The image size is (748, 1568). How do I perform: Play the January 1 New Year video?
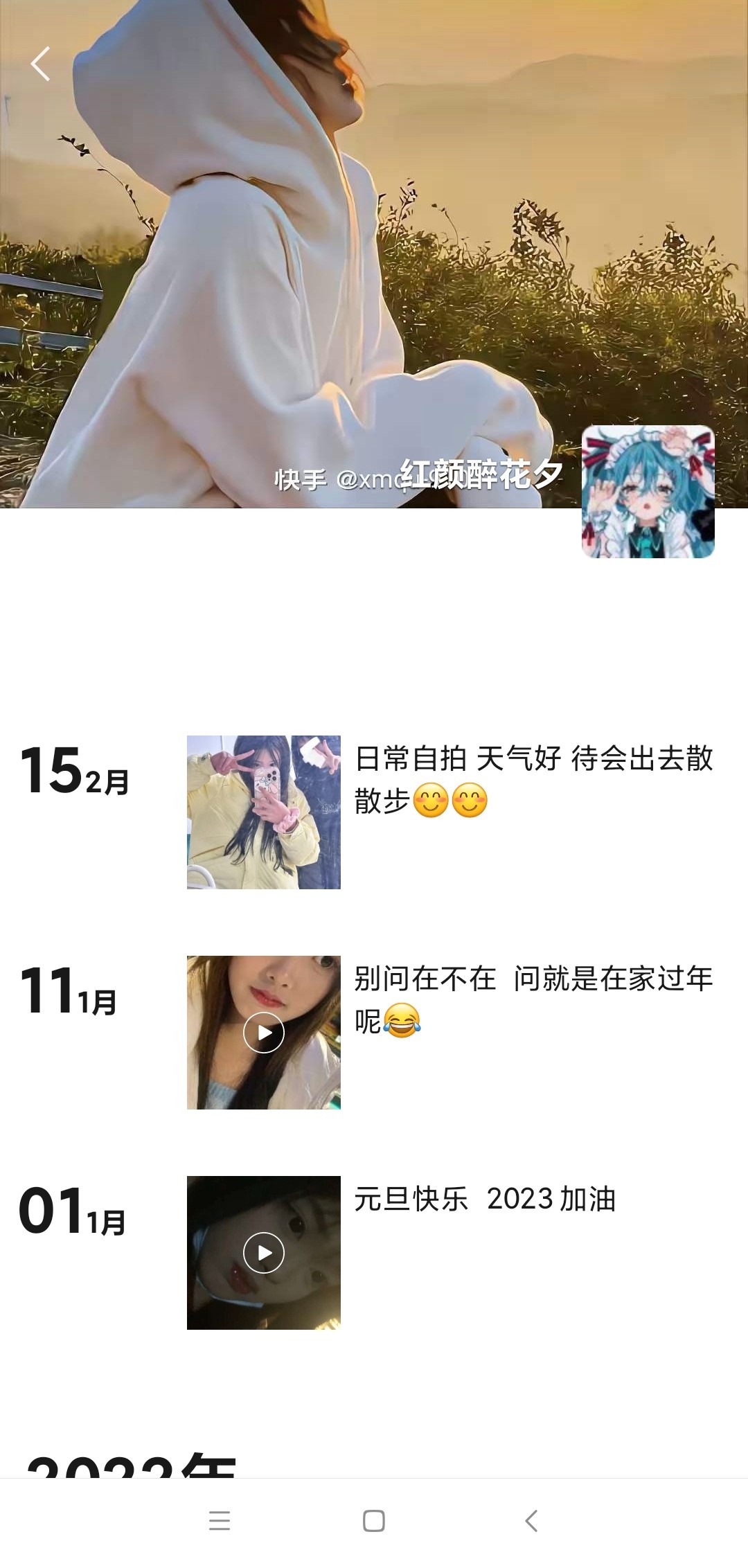(x=264, y=1252)
